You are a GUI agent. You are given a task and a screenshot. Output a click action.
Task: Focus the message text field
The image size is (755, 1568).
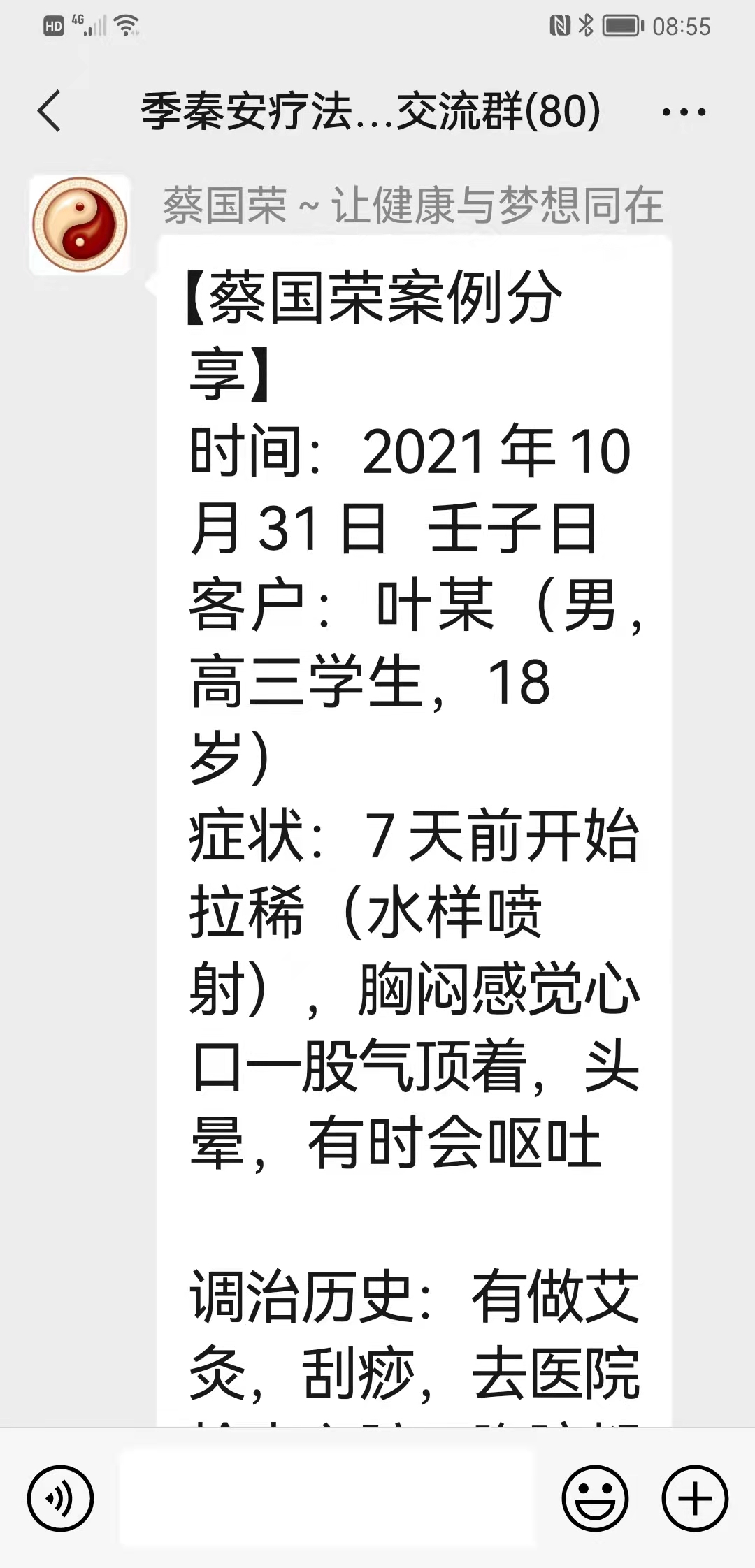(328, 1497)
